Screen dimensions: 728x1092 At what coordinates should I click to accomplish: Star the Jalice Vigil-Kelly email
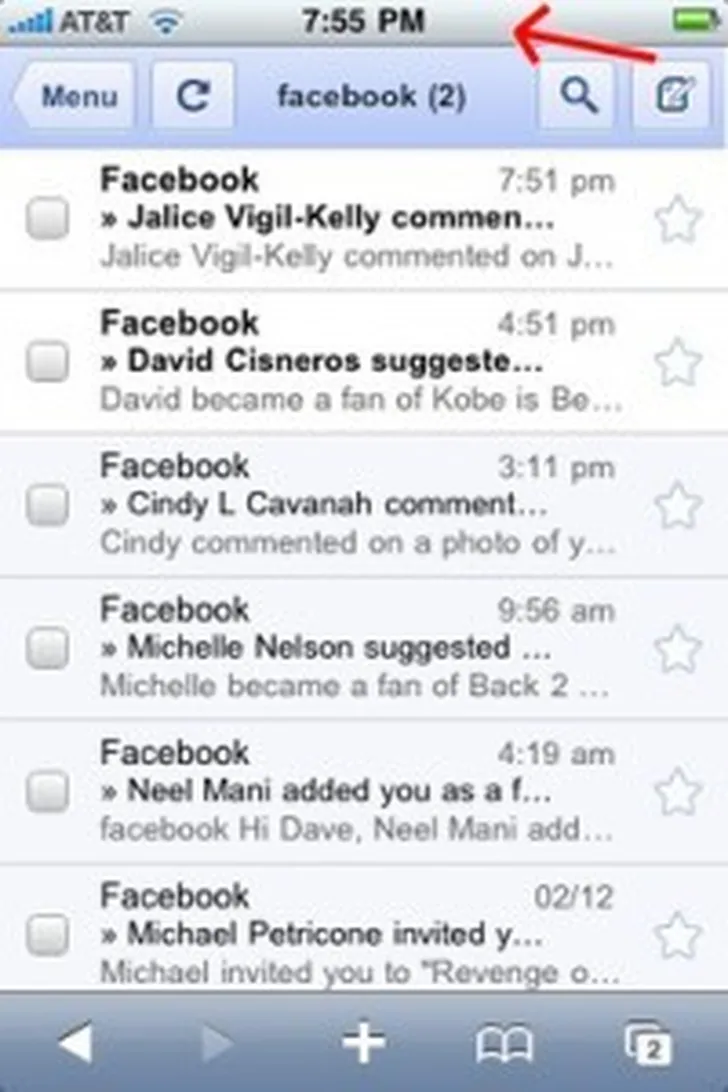point(677,219)
